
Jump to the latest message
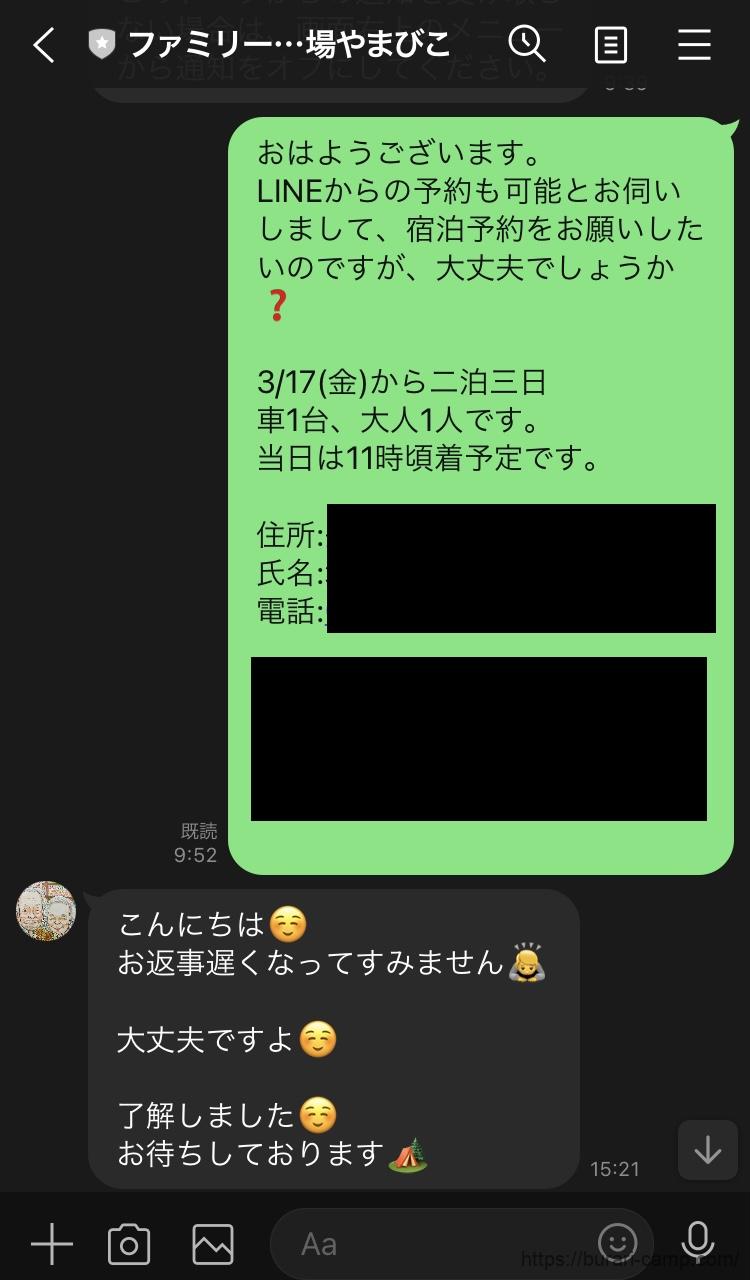coord(707,1150)
